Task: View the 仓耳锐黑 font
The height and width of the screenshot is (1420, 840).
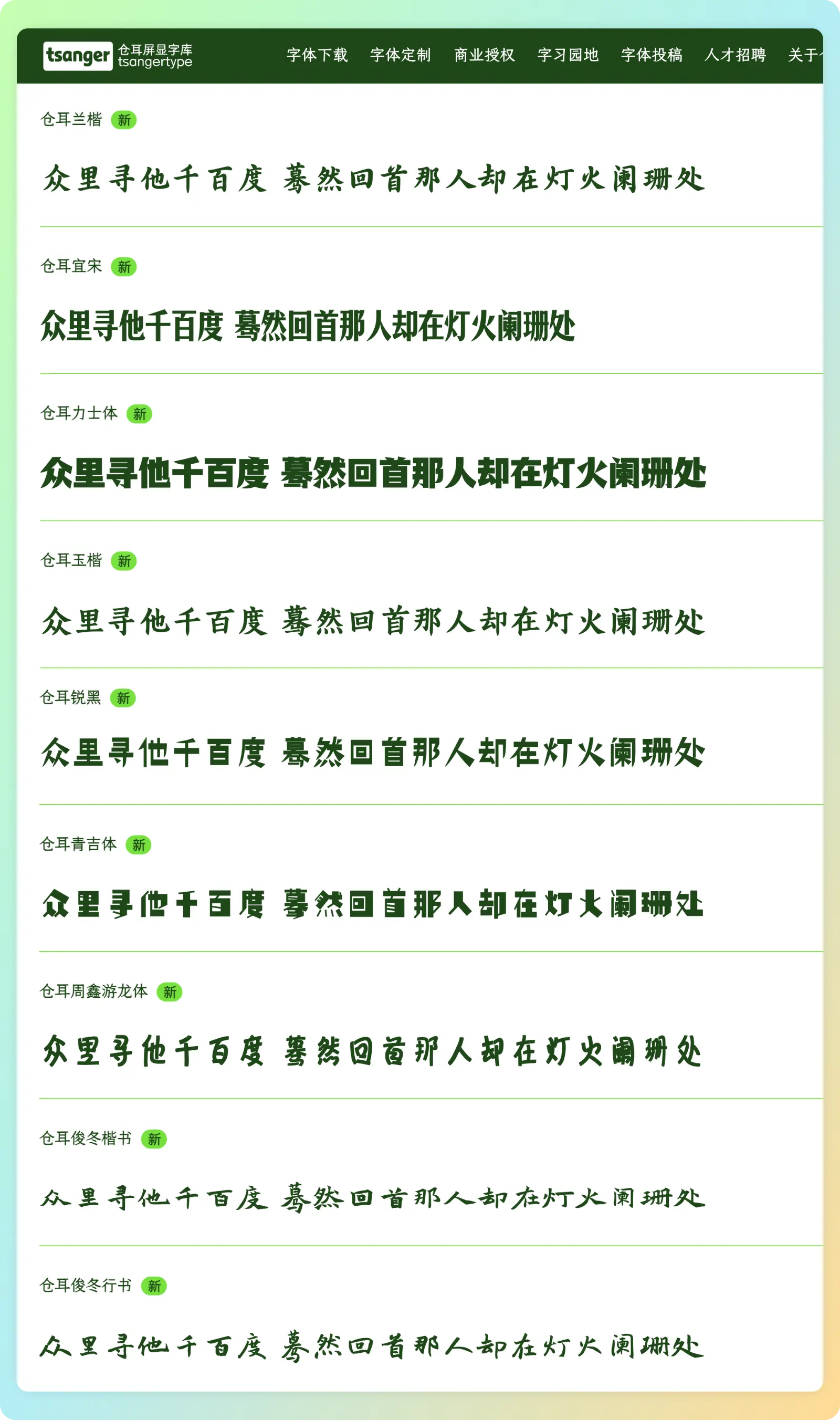Action: pyautogui.click(x=71, y=697)
